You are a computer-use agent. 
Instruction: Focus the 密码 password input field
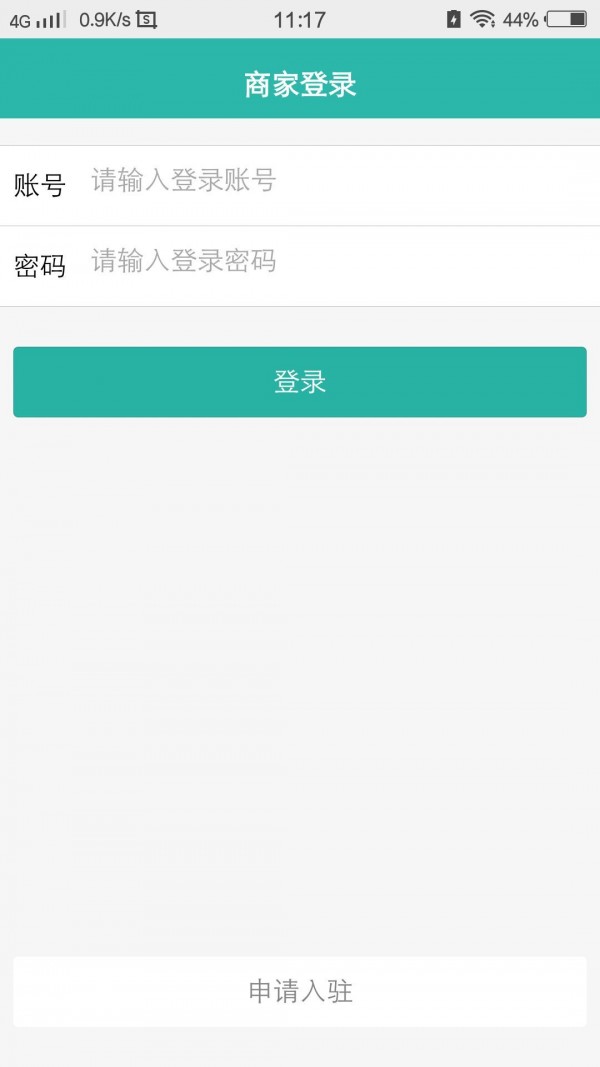(x=330, y=263)
